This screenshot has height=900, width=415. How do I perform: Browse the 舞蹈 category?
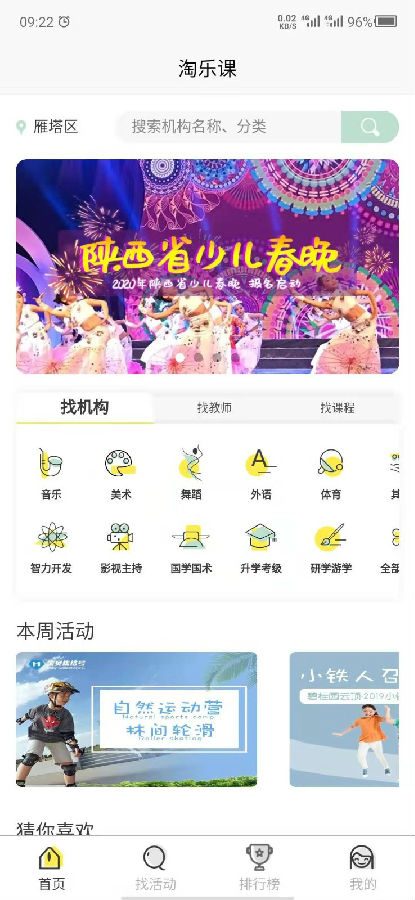191,474
